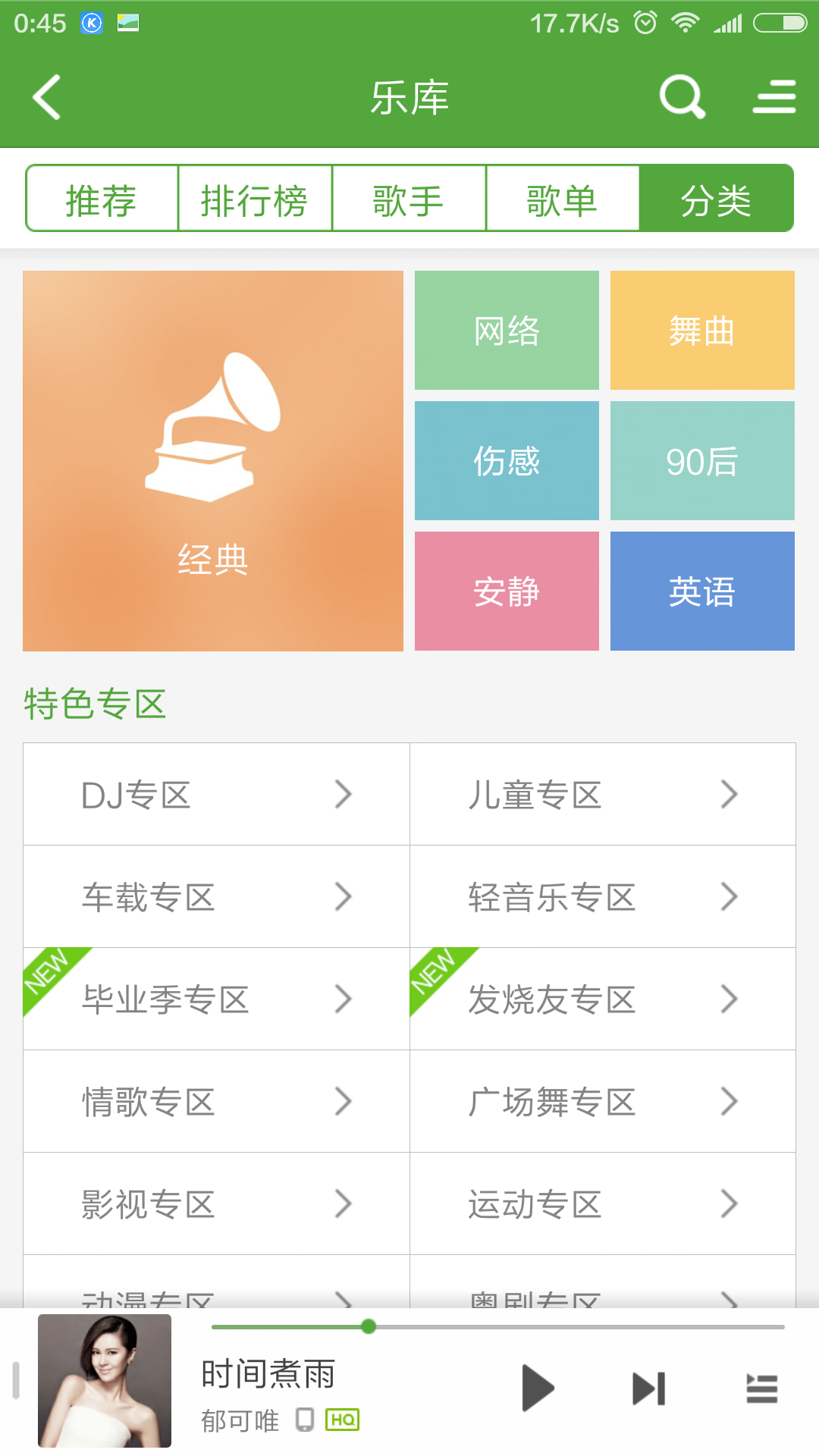Skip to the next track

649,1389
